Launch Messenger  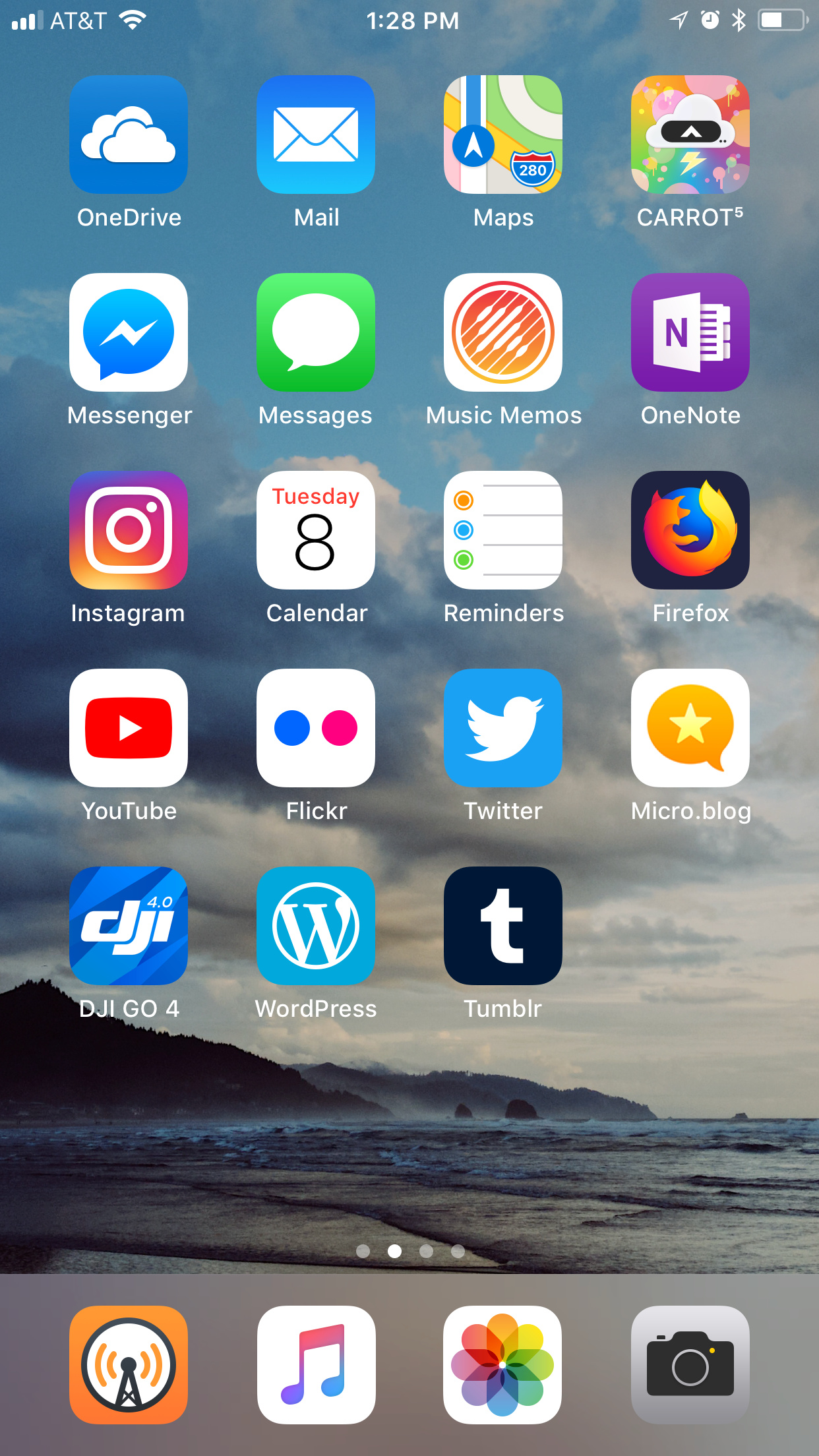[x=129, y=332]
